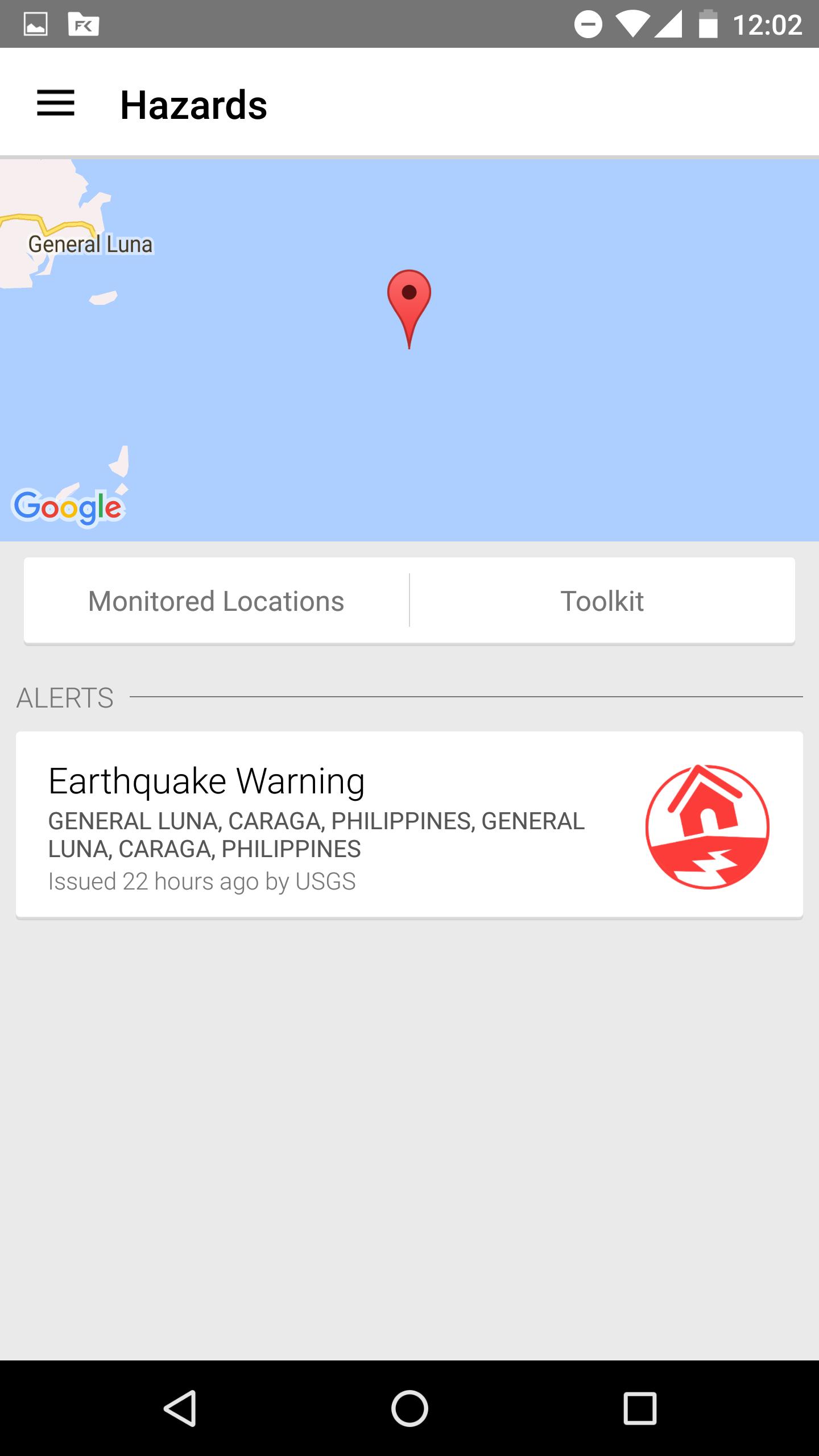Select the Earthquake Warning alert card
Image resolution: width=819 pixels, height=1456 pixels.
409,830
